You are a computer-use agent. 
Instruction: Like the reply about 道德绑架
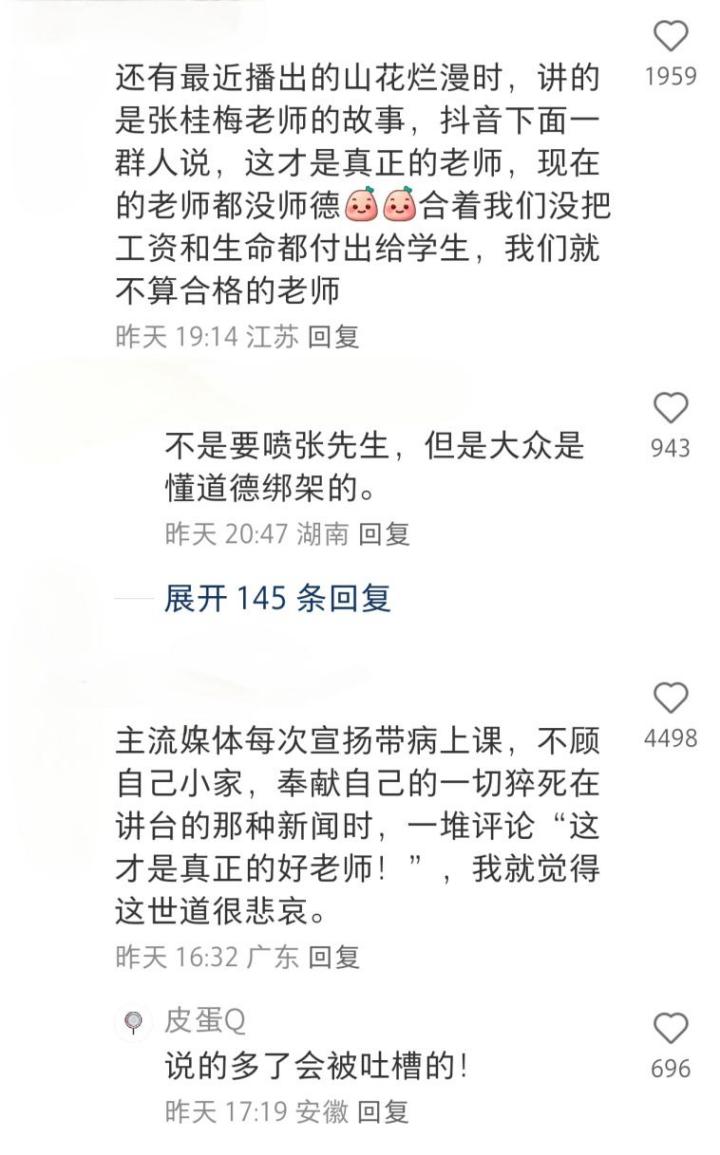(x=670, y=408)
